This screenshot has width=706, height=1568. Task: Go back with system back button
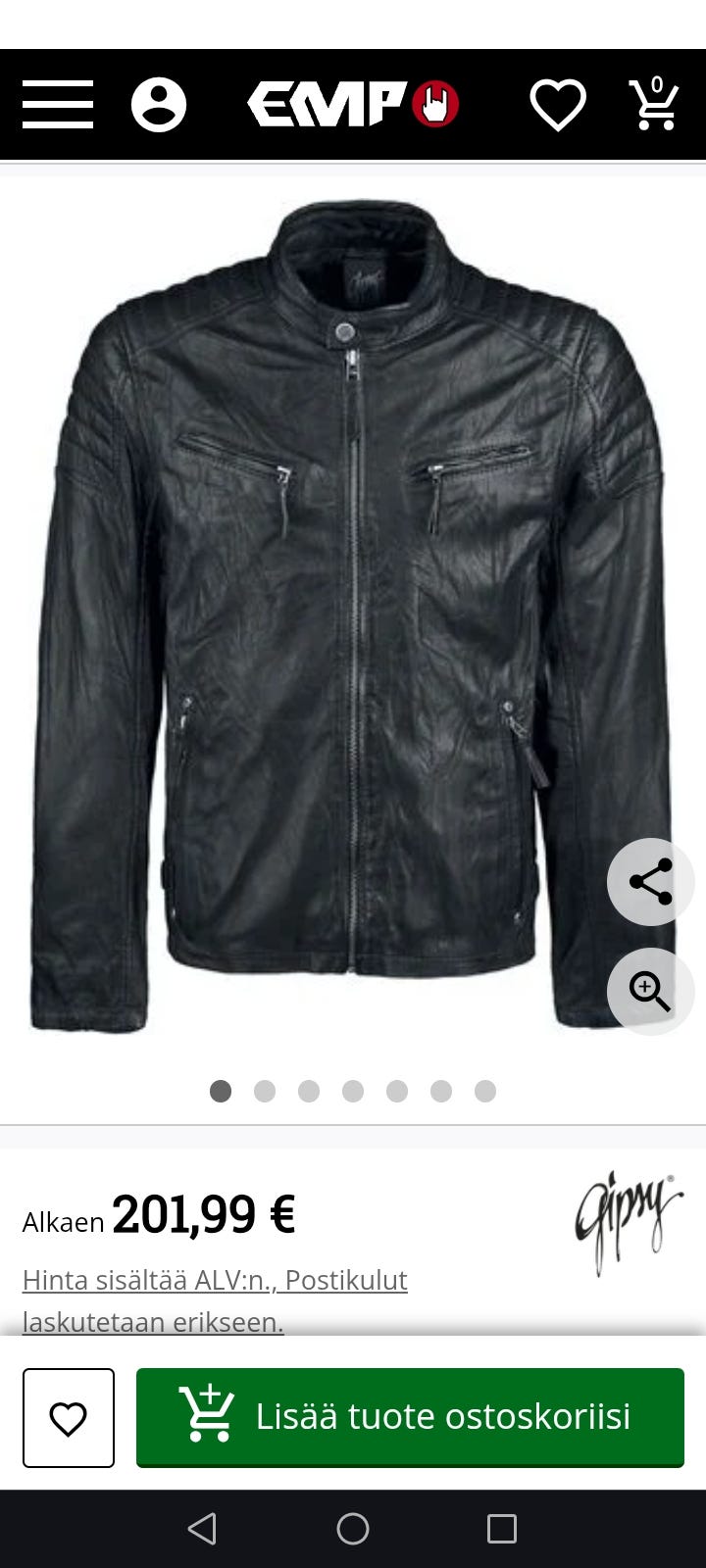[x=202, y=1529]
